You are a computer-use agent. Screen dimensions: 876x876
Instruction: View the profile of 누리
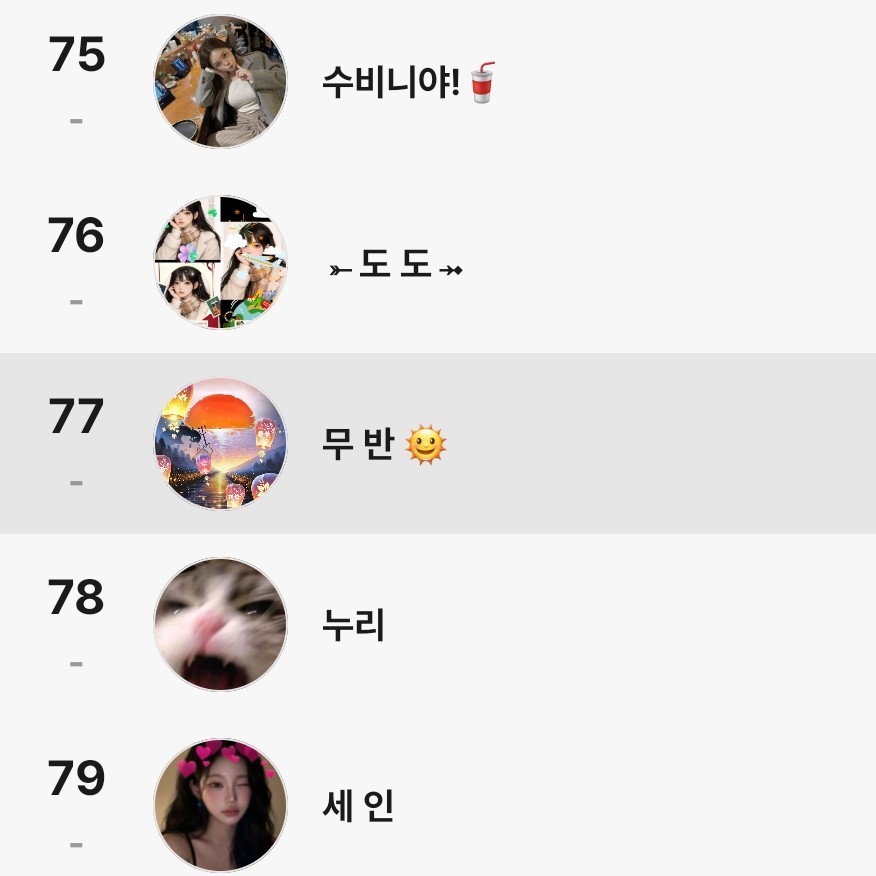point(220,624)
